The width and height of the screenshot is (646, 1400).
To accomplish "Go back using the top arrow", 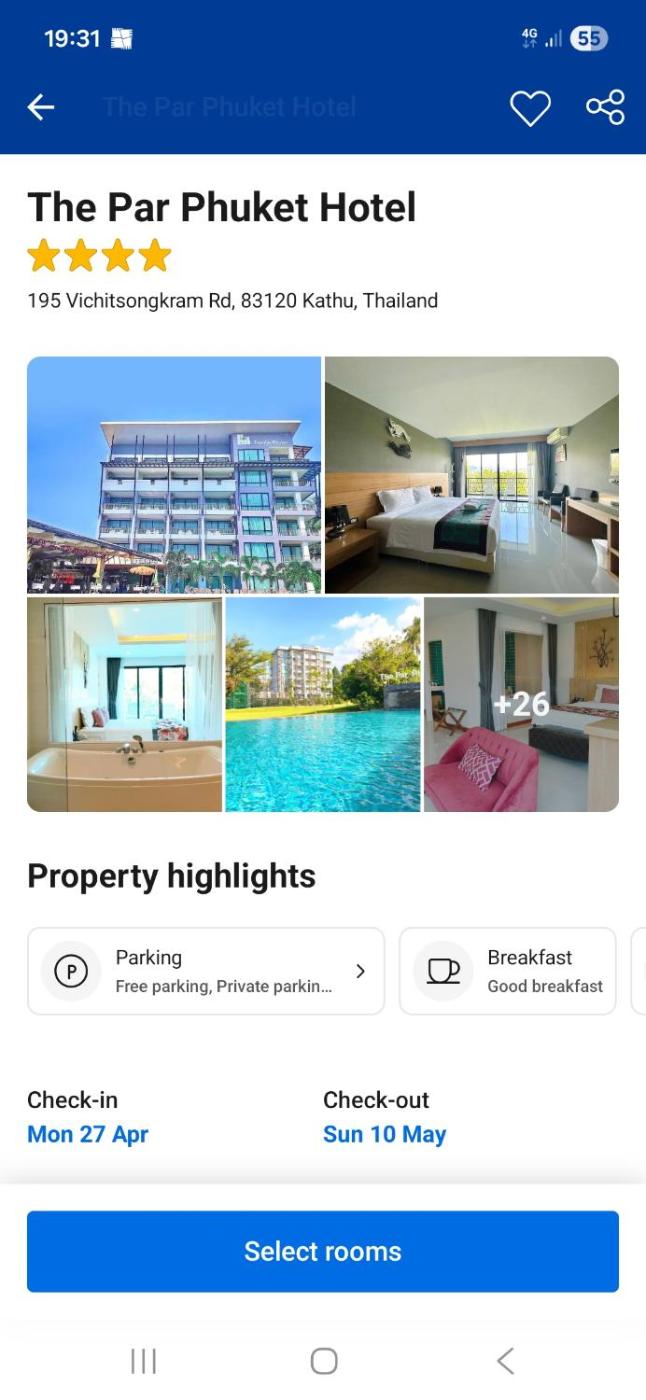I will (41, 107).
